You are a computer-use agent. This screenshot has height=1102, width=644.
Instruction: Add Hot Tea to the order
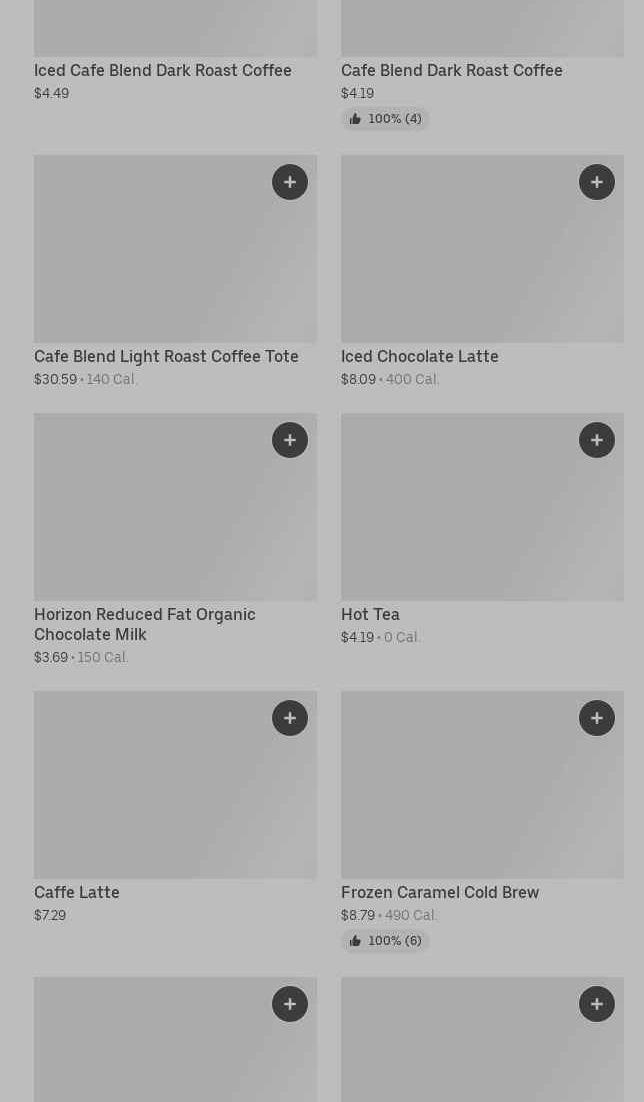point(597,440)
